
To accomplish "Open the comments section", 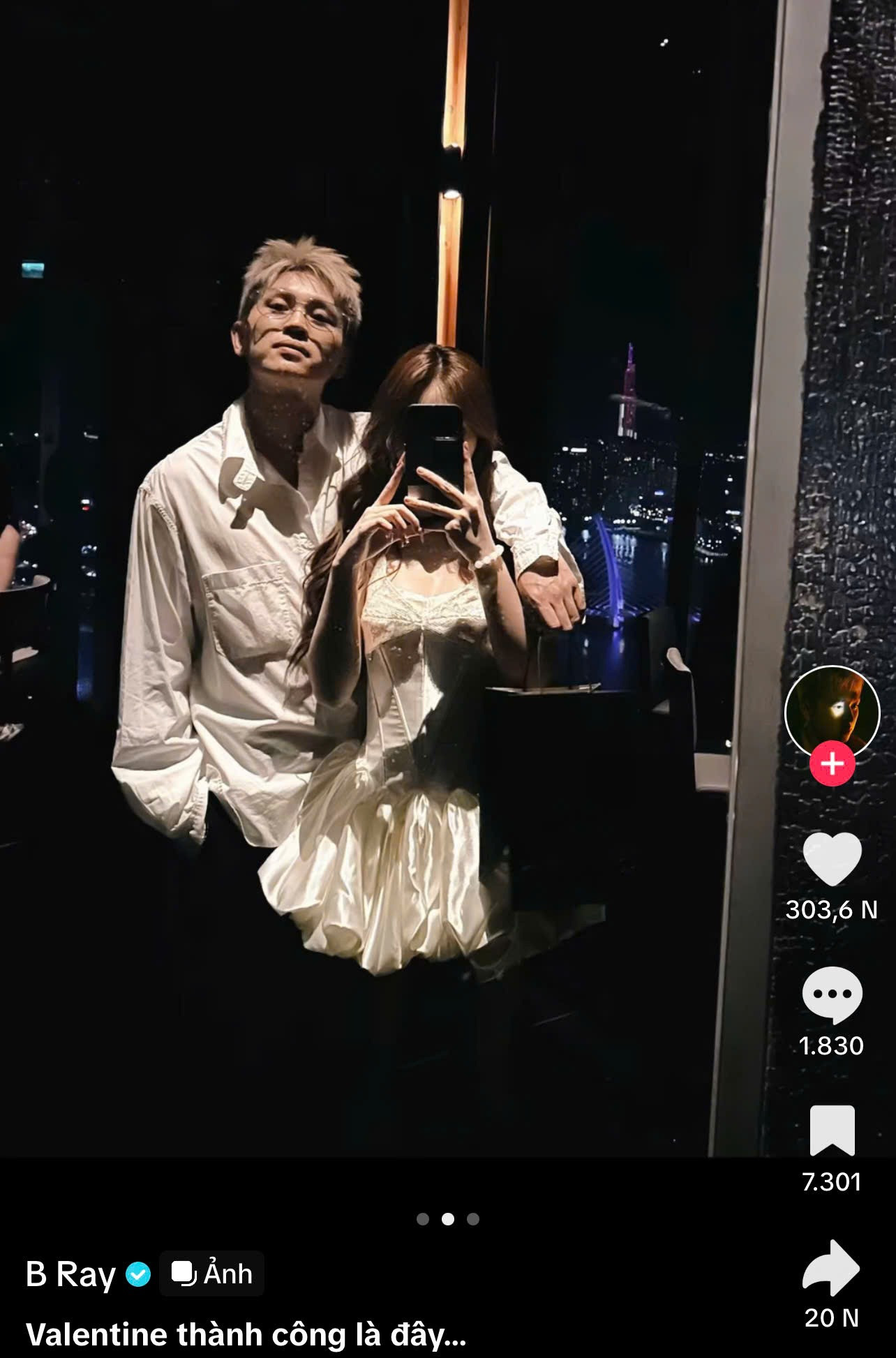I will click(832, 995).
